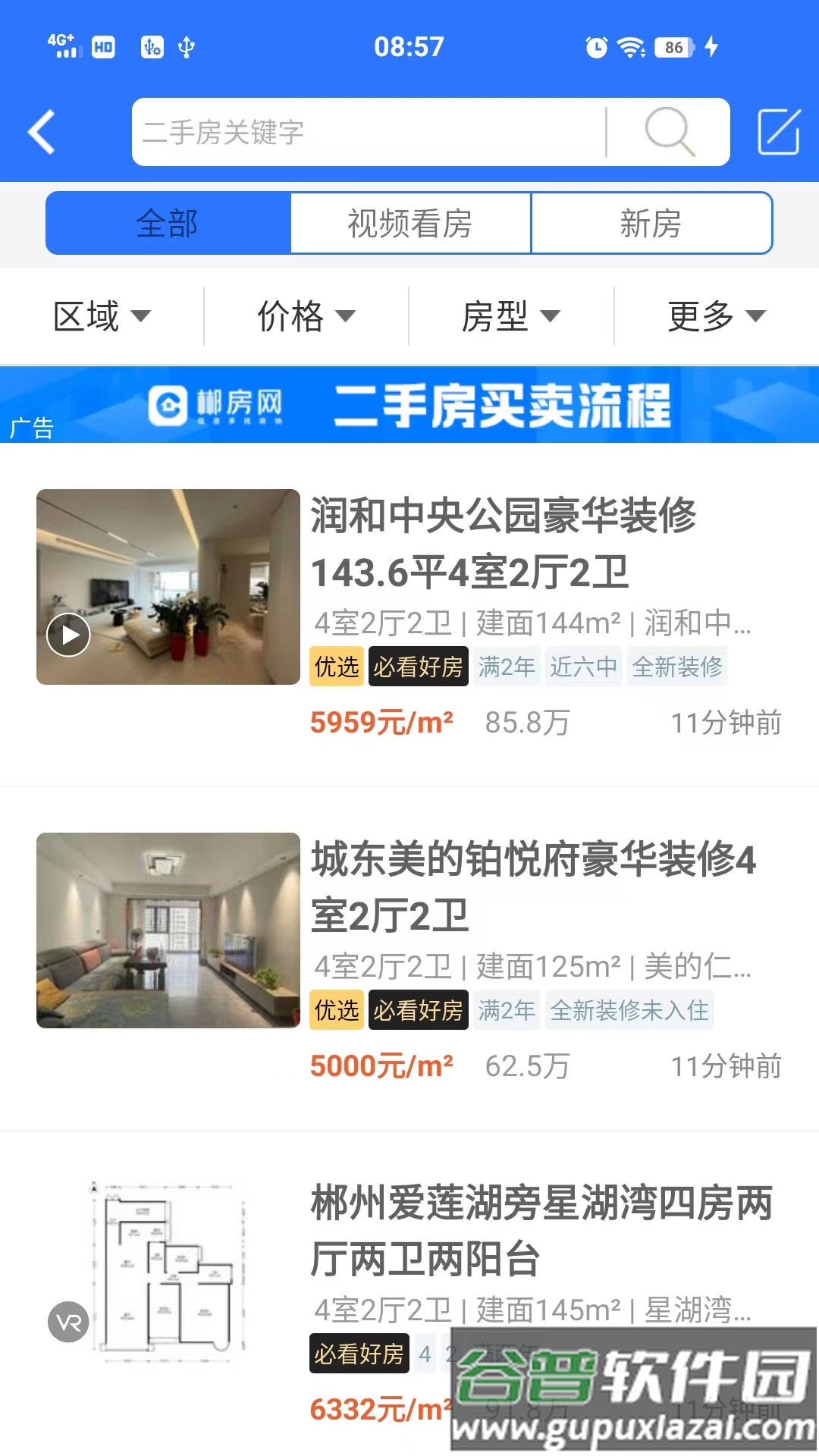Open the 润和中央公园豪华装修 listing

pos(507,544)
